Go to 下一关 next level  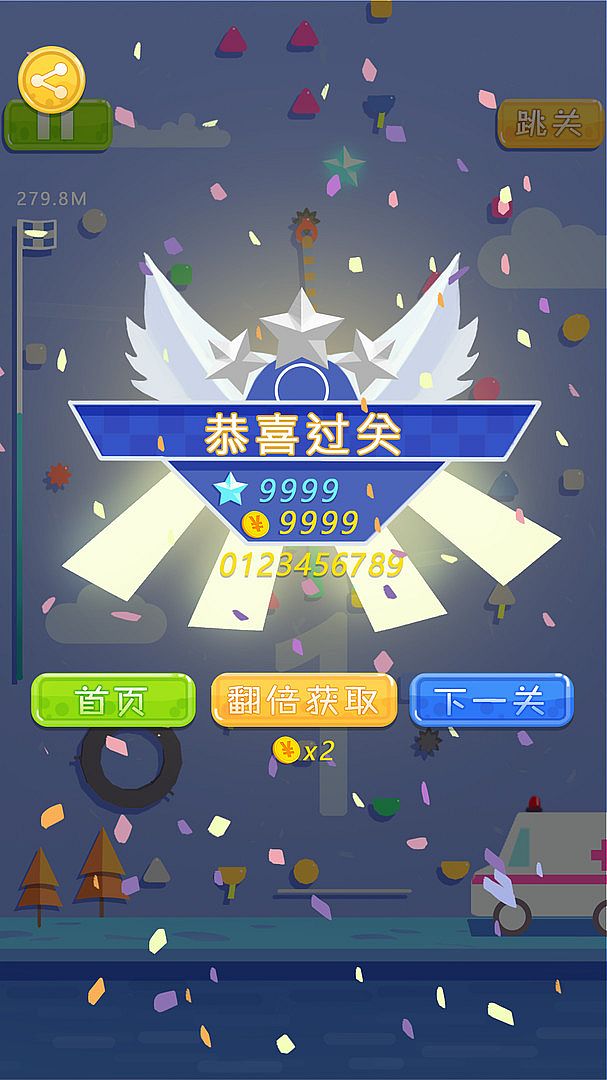click(491, 701)
